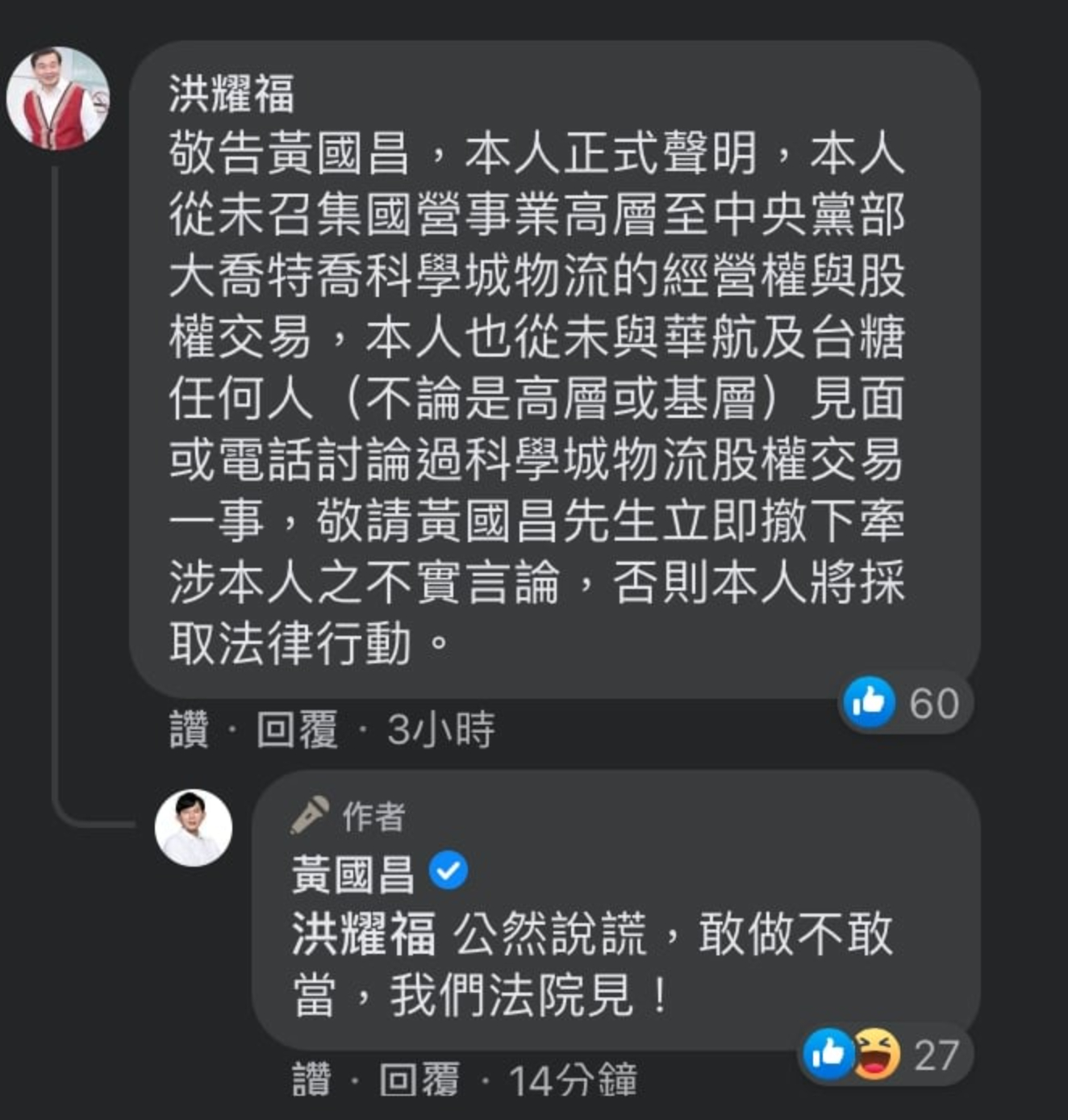Open 黃國昌's name link
Image resolution: width=1068 pixels, height=1120 pixels.
[353, 875]
